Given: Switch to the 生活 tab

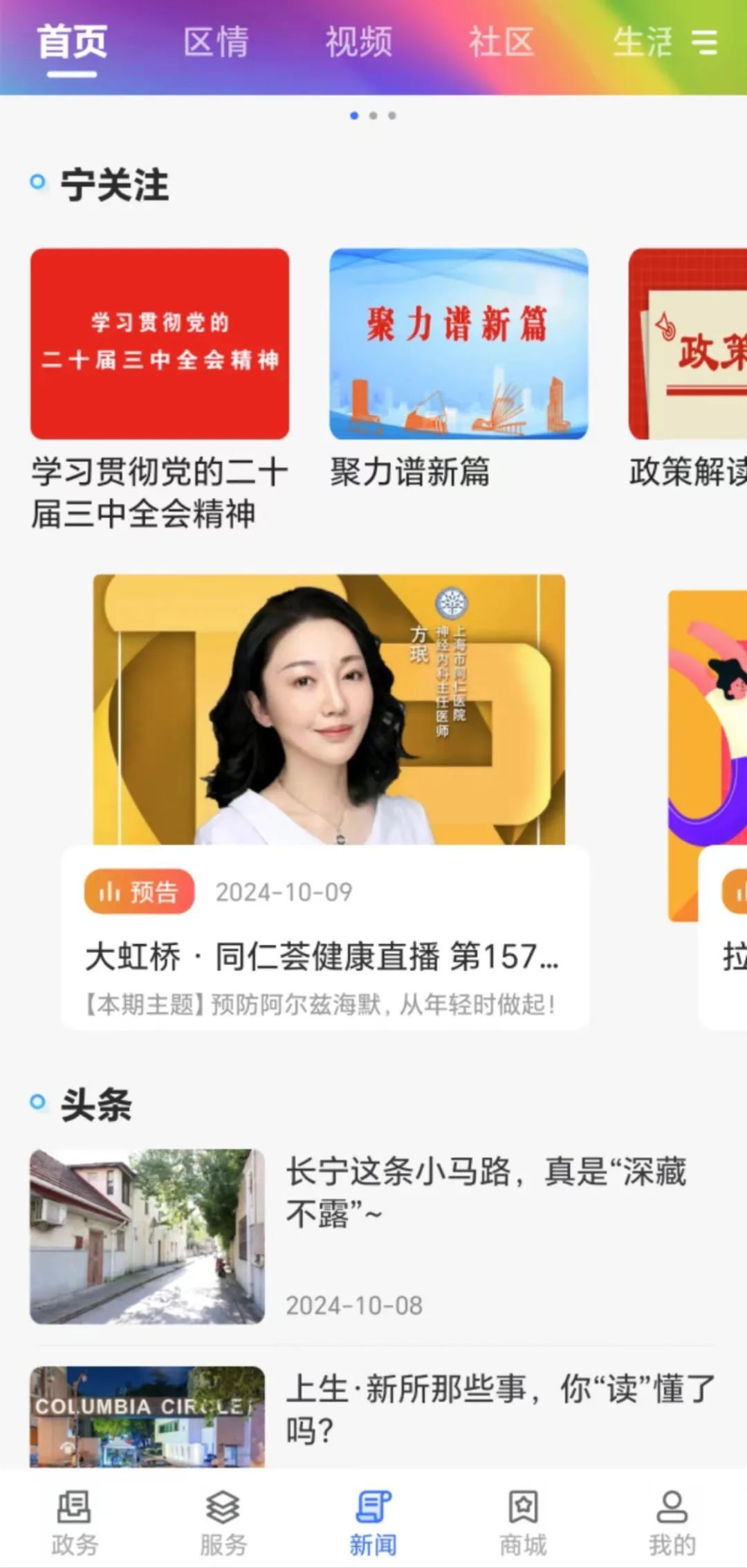Looking at the screenshot, I should click(641, 42).
